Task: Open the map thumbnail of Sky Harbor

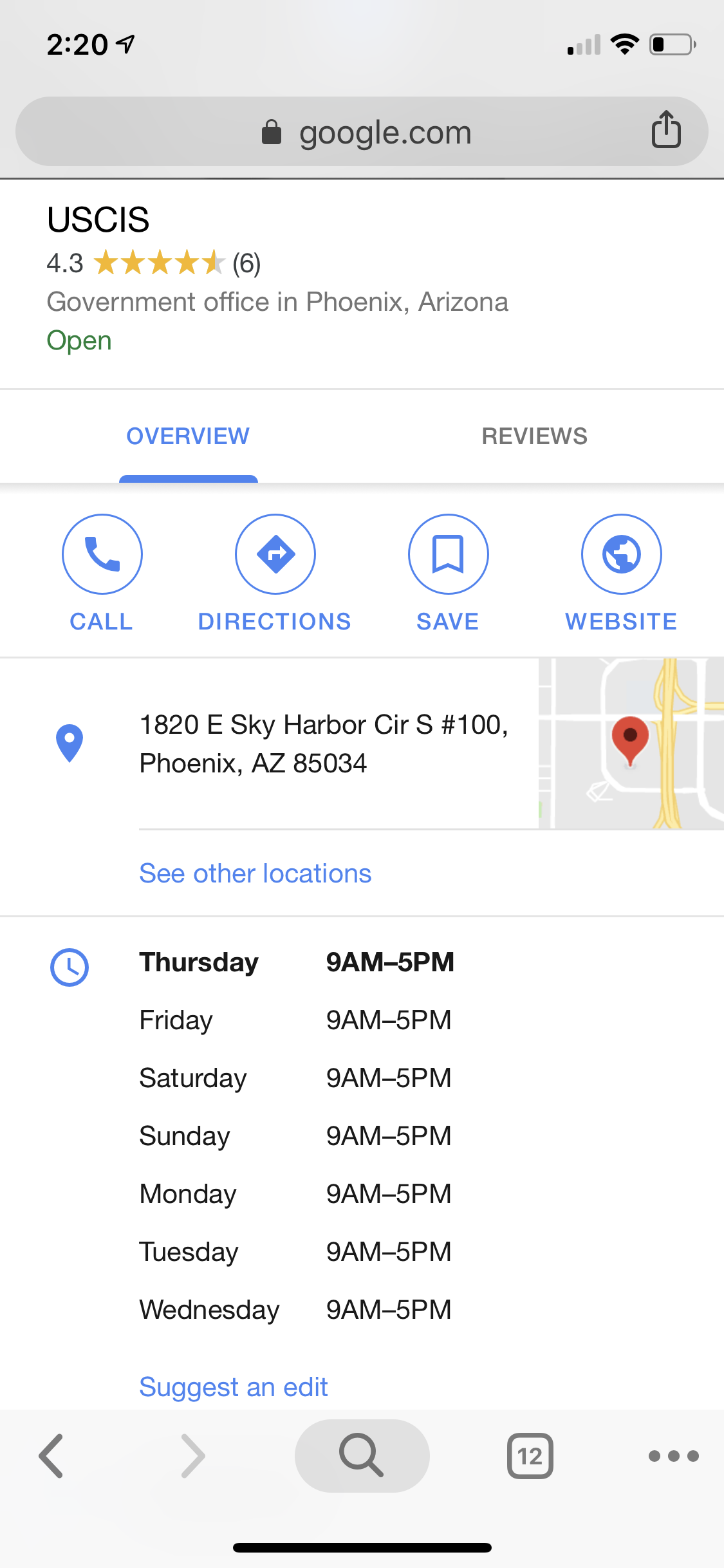Action: (x=631, y=743)
